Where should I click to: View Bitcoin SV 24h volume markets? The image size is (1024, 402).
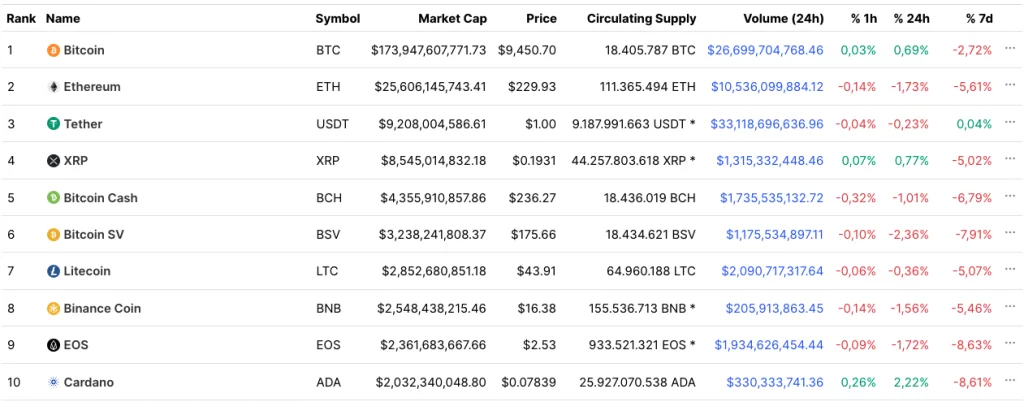click(x=775, y=235)
